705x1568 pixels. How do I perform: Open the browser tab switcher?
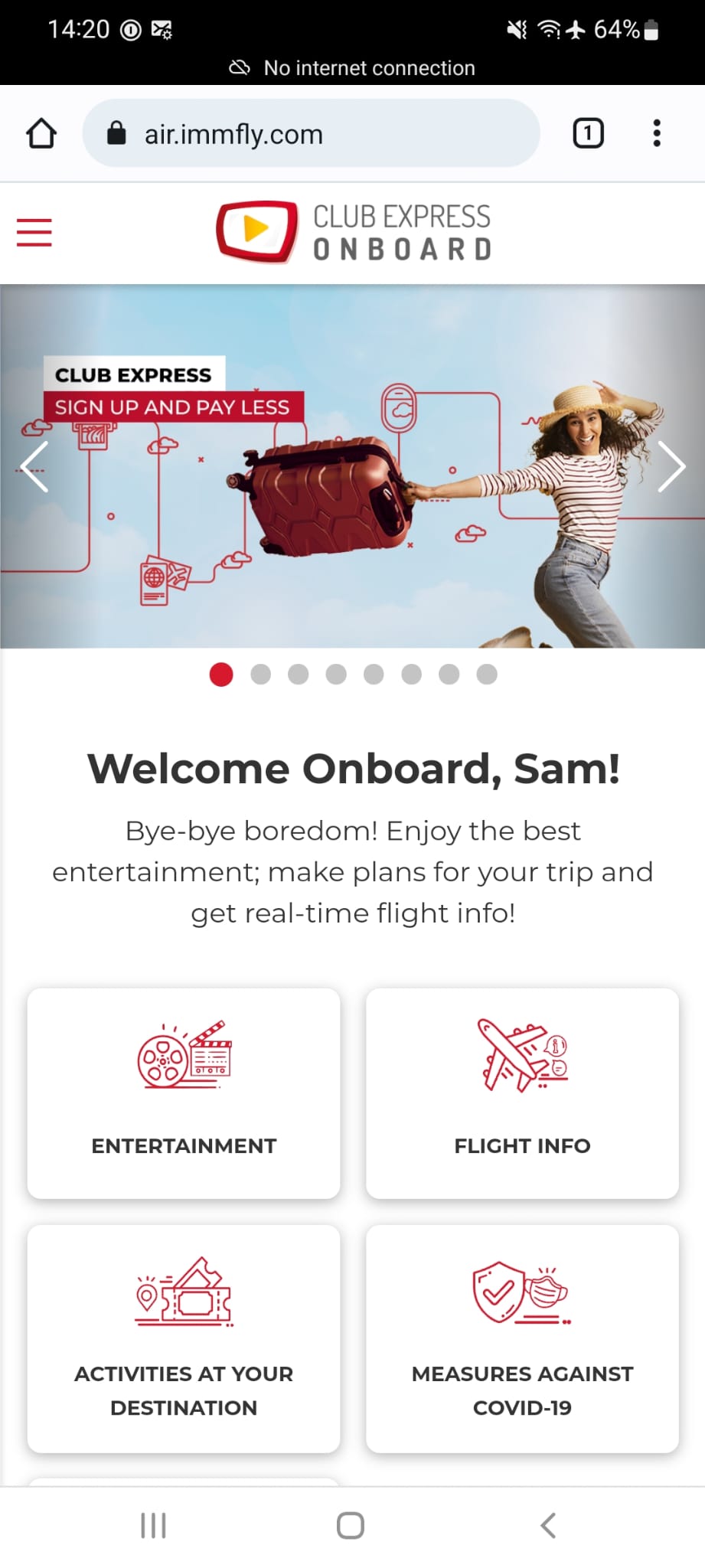tap(588, 133)
